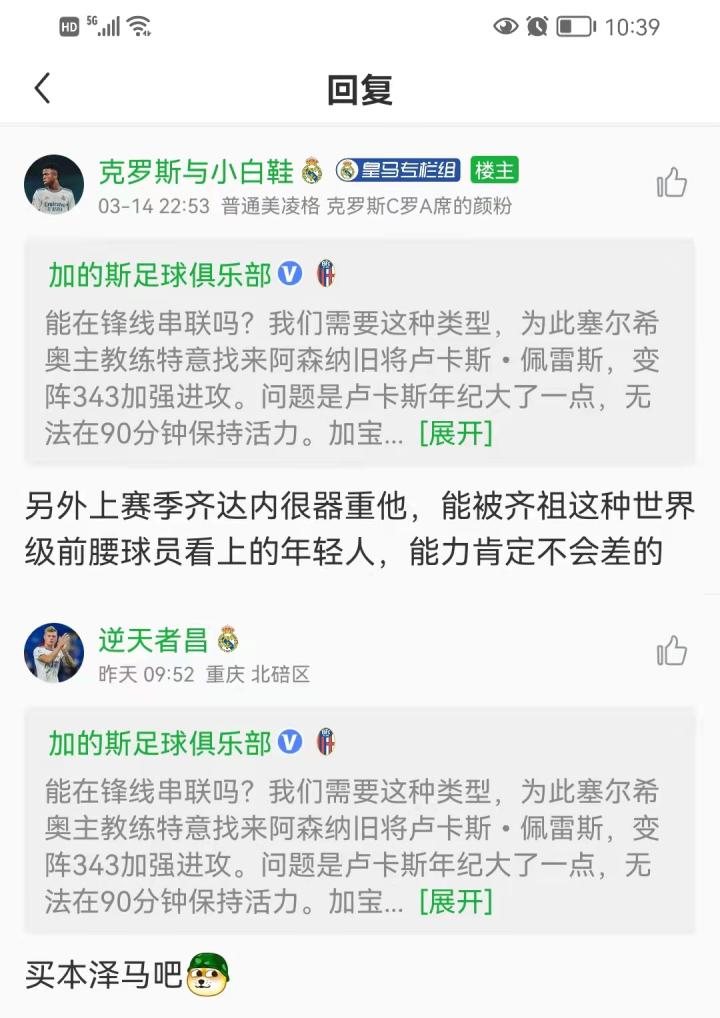This screenshot has width=720, height=1018.
Task: Open 克罗斯与小白鞋's profile avatar
Action: click(54, 184)
